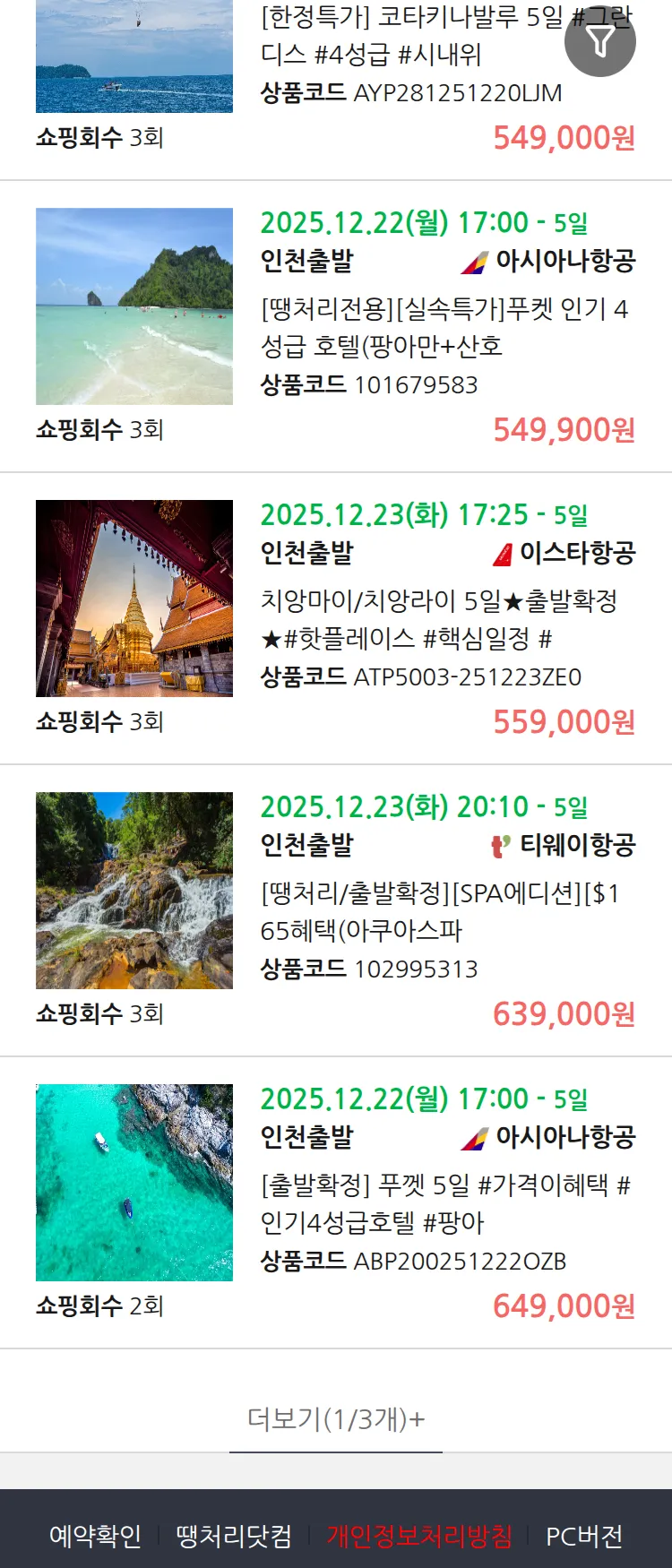Viewport: 672px width, 1568px height.
Task: Open the 땡처리닷컴 footer link
Action: pyautogui.click(x=234, y=1536)
